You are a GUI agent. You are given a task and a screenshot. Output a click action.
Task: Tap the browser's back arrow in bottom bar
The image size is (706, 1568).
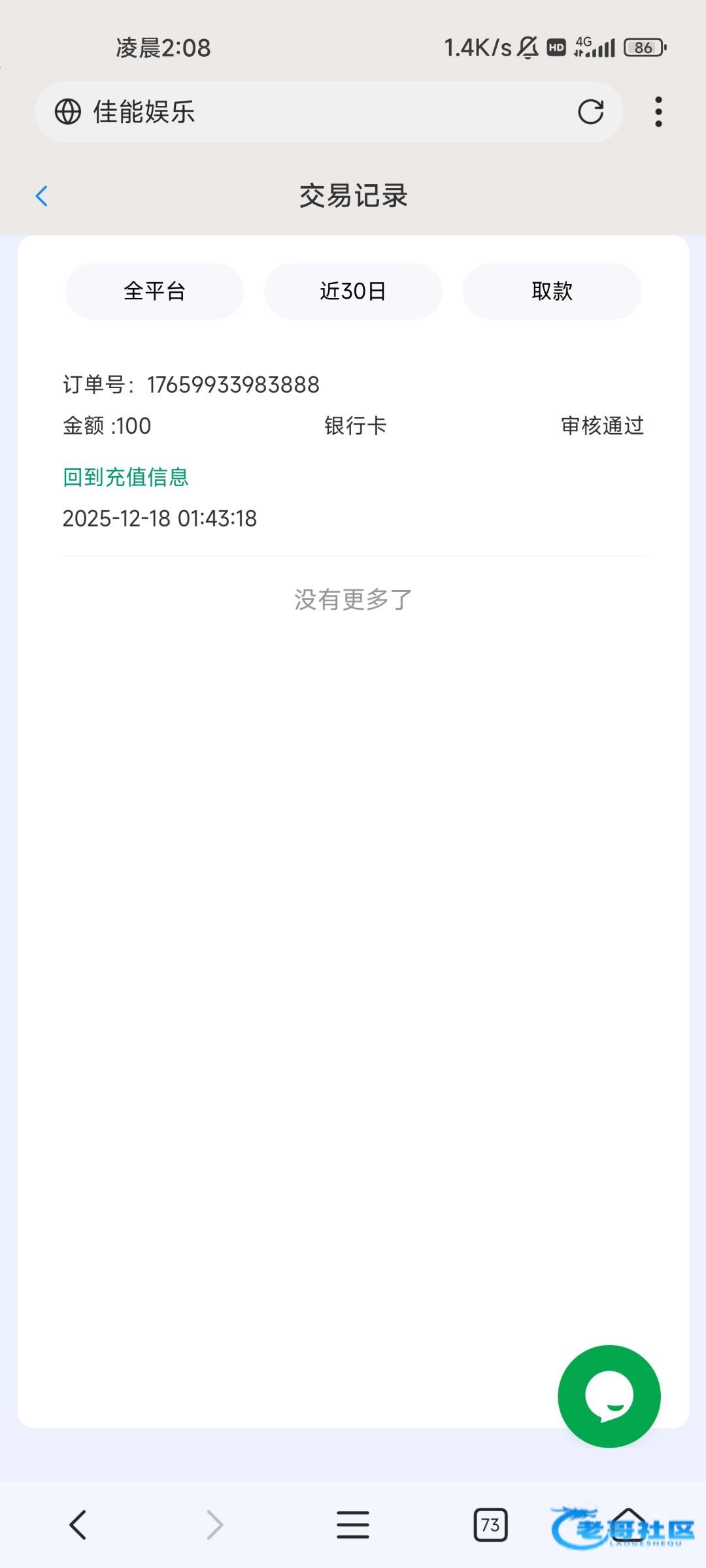(78, 1525)
